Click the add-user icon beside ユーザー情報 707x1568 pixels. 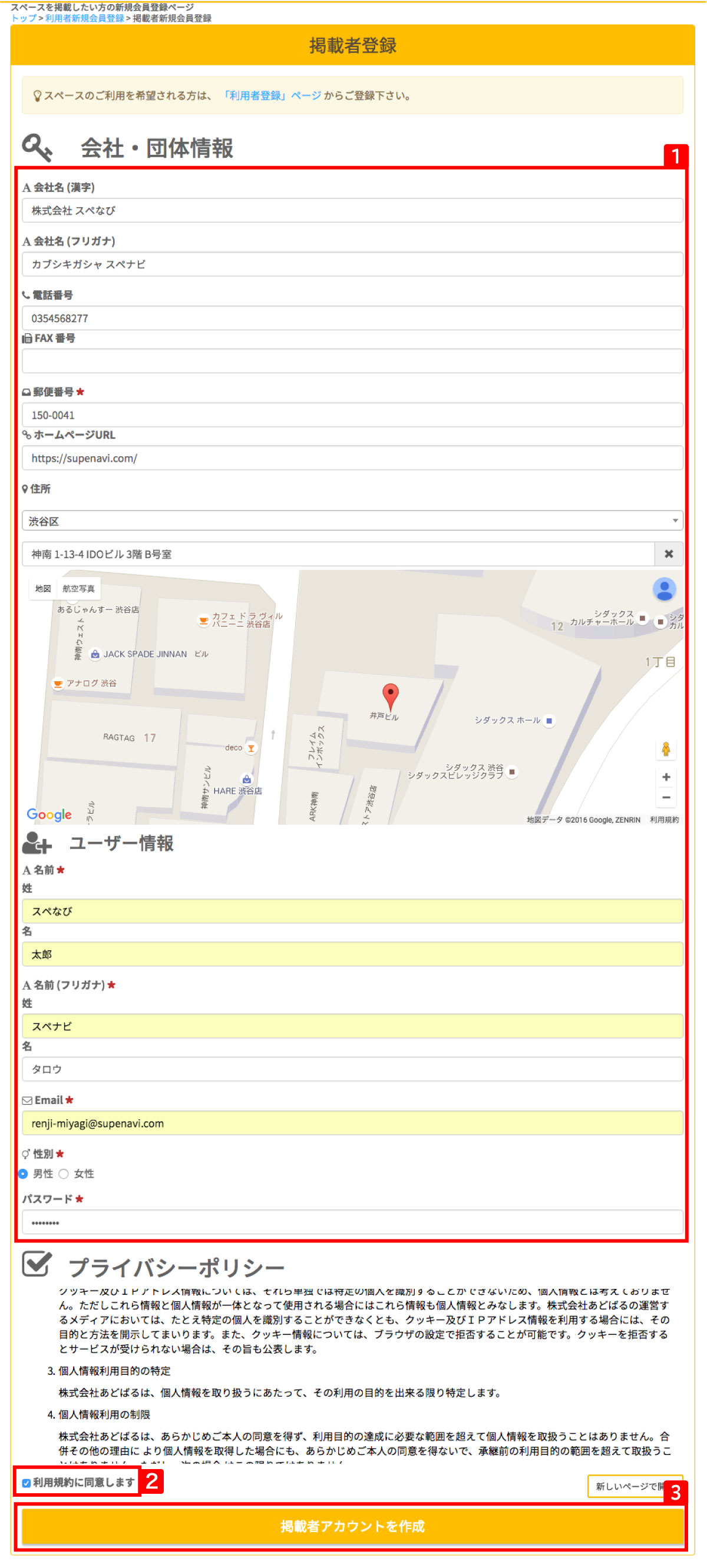37,843
